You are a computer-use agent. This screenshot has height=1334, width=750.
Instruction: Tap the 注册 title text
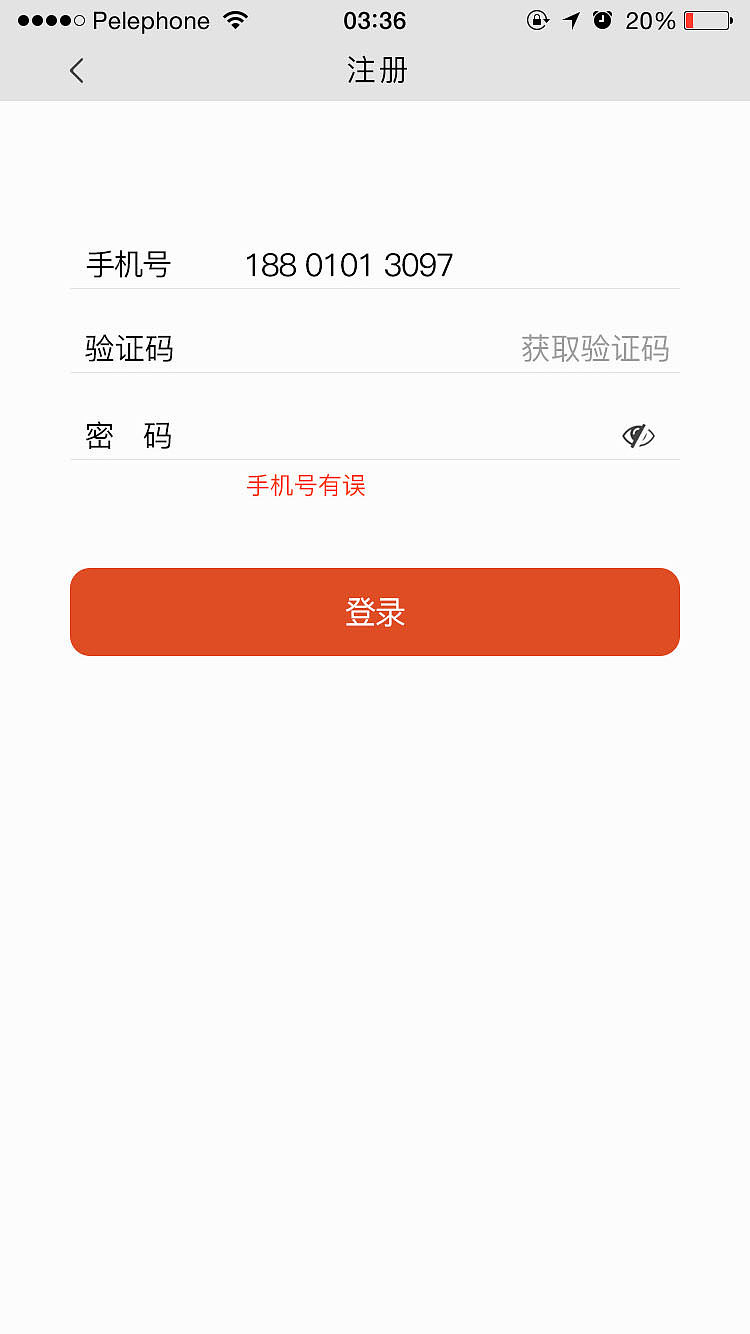click(375, 70)
